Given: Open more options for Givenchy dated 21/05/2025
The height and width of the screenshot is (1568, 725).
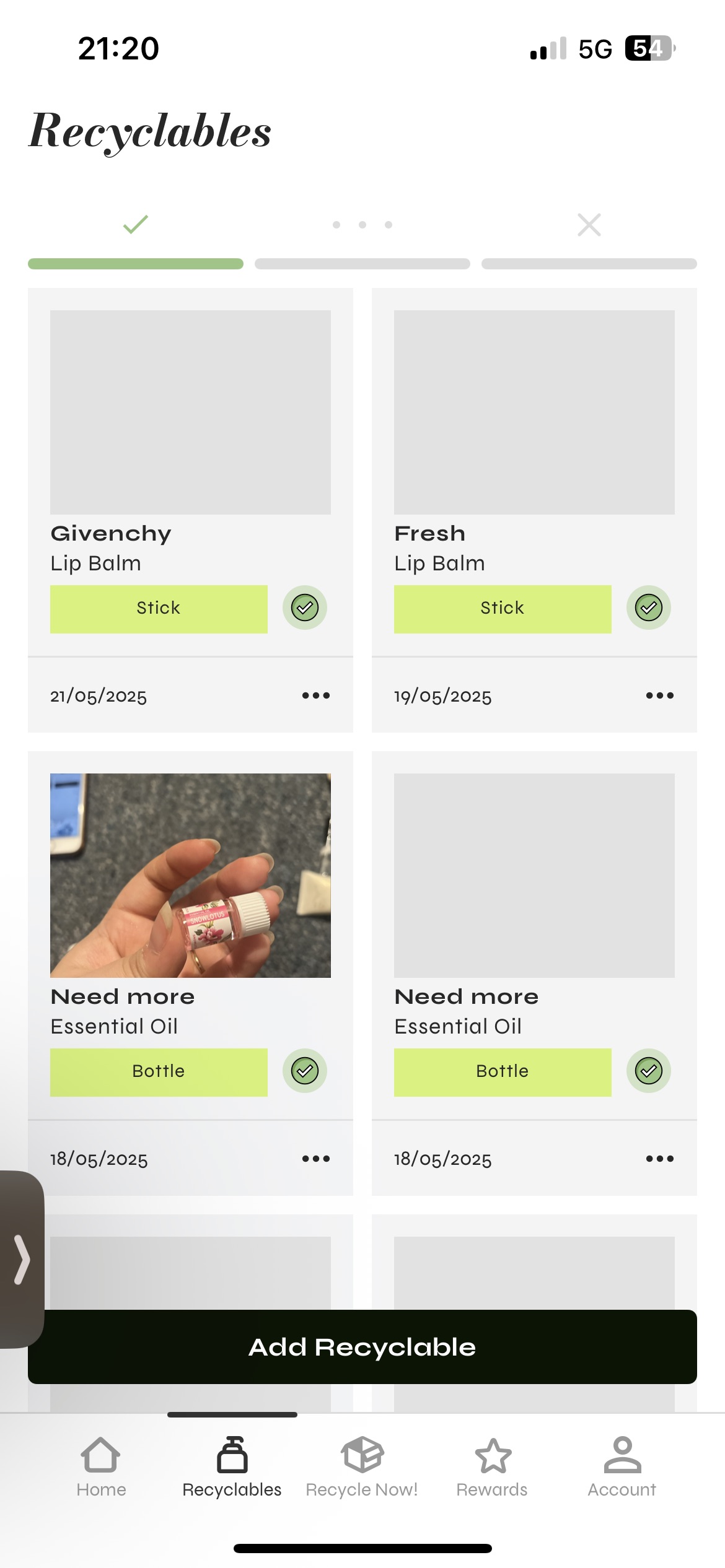Looking at the screenshot, I should pos(315,695).
